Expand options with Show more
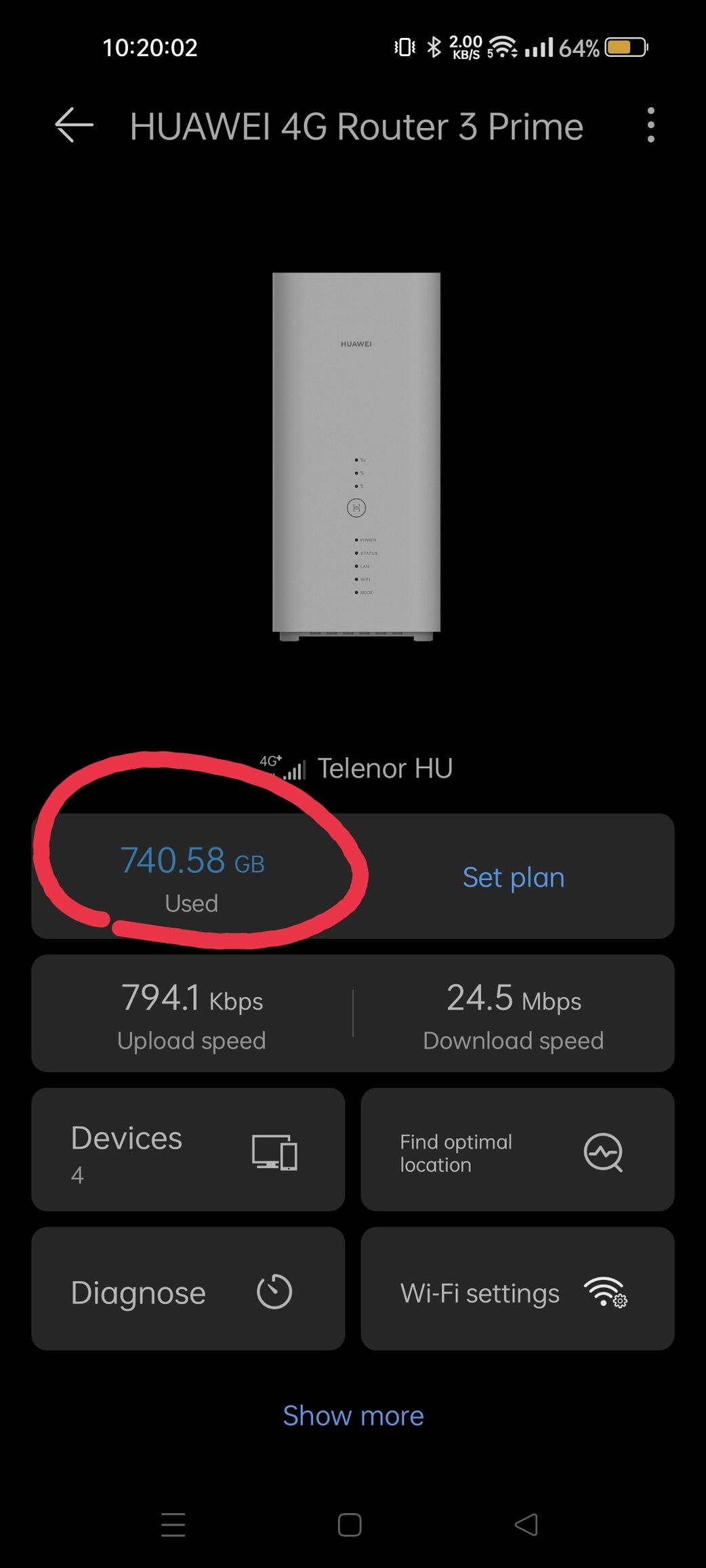Image resolution: width=706 pixels, height=1568 pixels. point(353,1416)
